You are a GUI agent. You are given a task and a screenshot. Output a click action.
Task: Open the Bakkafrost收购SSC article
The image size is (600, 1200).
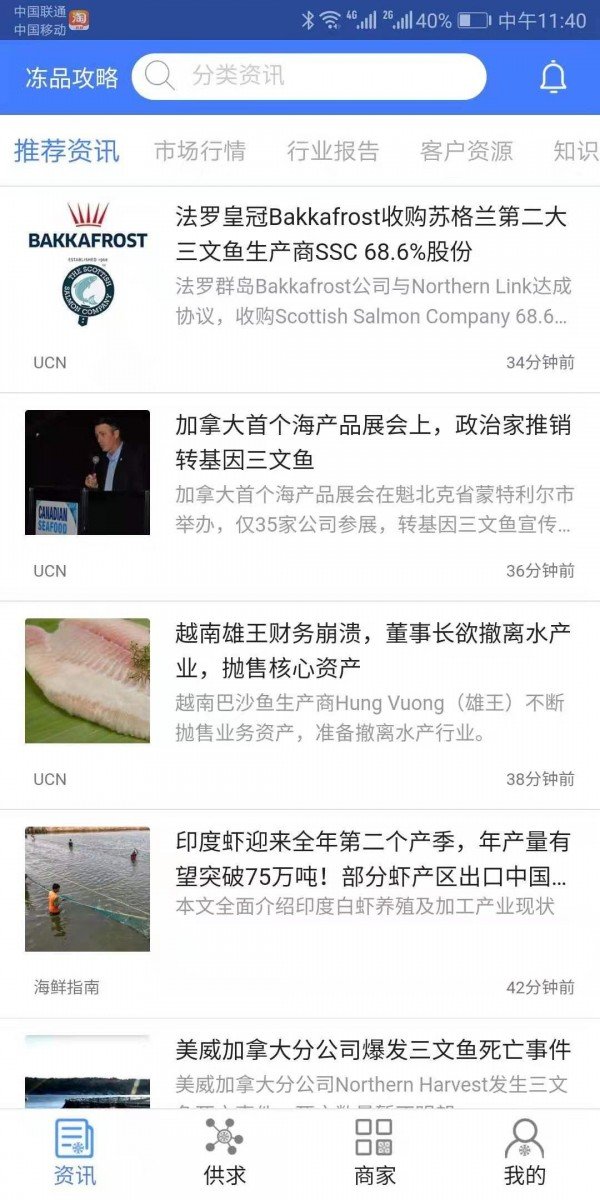pos(372,234)
